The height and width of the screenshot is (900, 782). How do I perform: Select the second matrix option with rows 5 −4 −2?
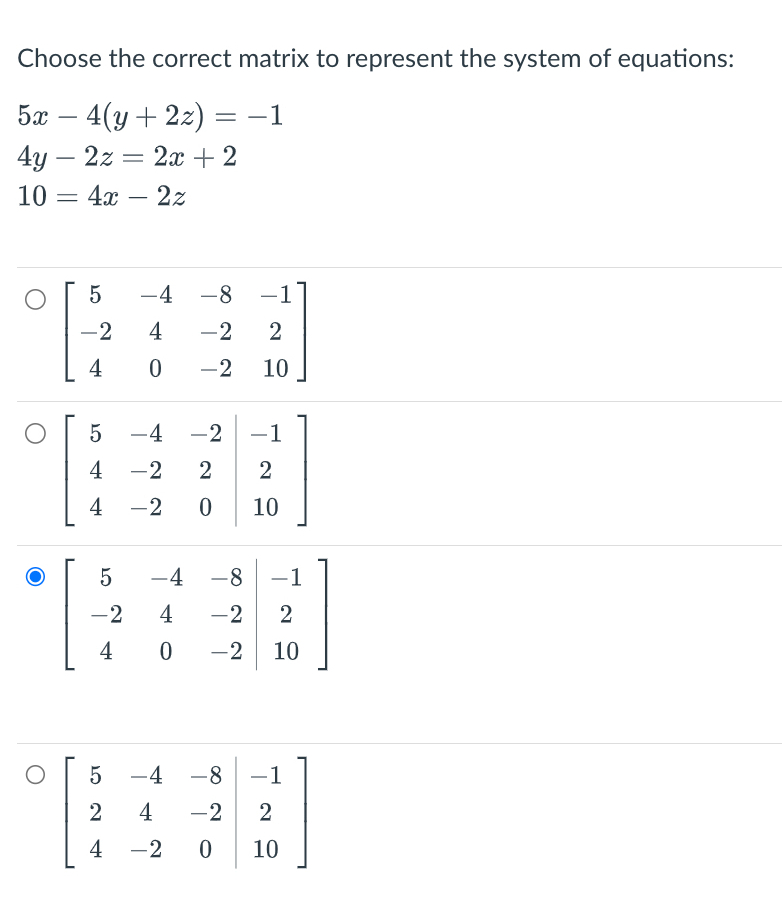click(33, 432)
